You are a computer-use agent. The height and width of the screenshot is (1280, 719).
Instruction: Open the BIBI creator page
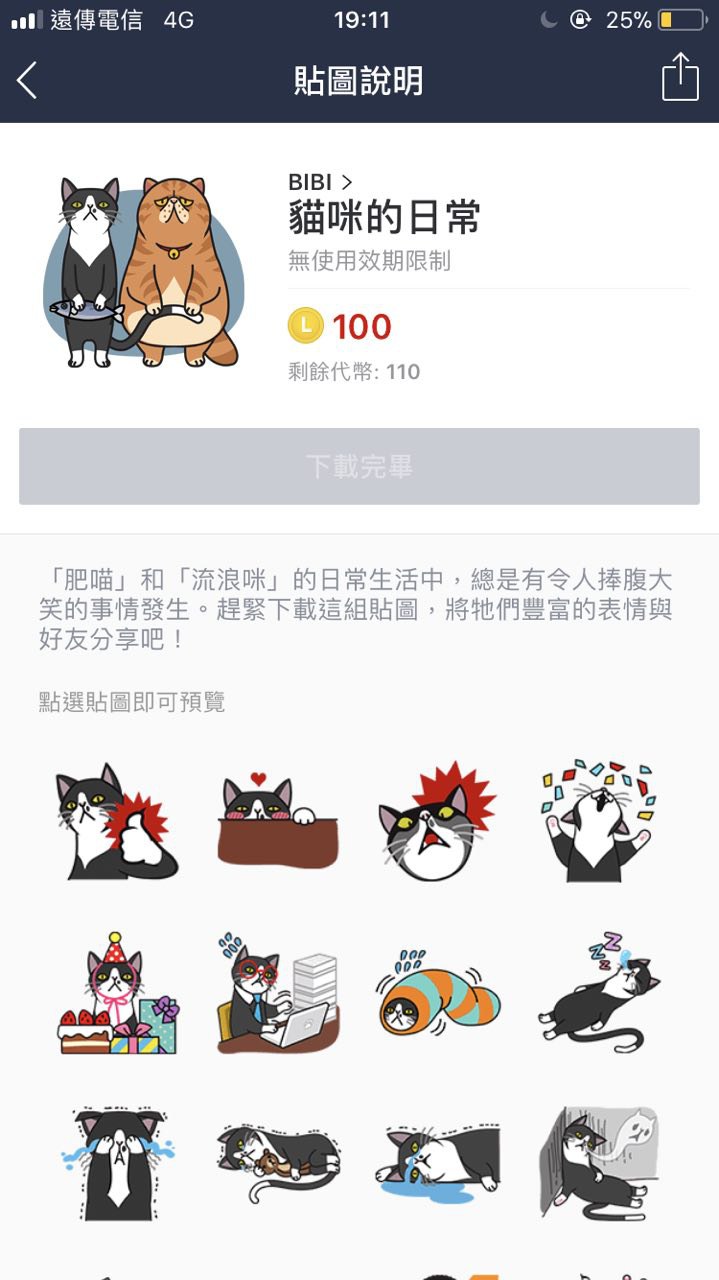coord(320,182)
